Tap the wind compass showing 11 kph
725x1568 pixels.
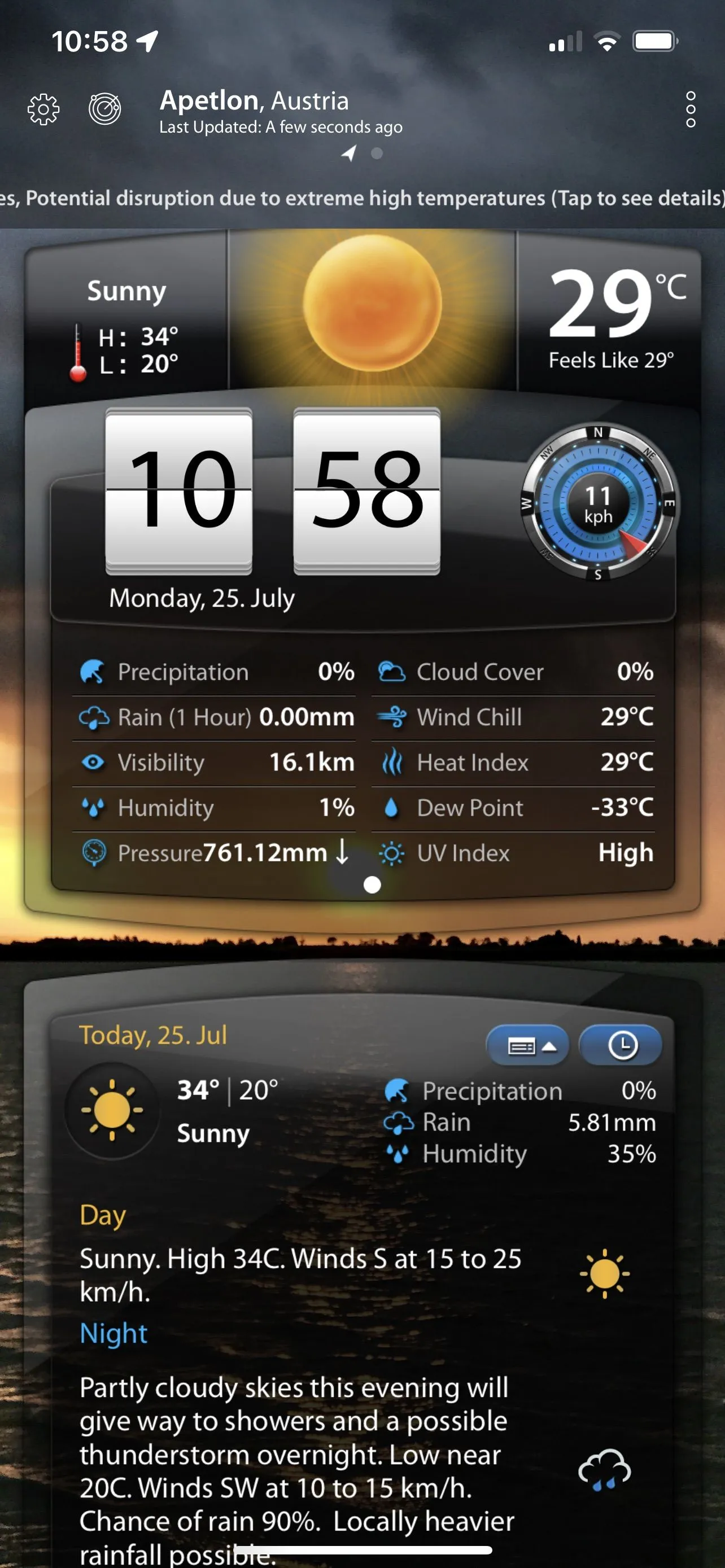click(599, 504)
